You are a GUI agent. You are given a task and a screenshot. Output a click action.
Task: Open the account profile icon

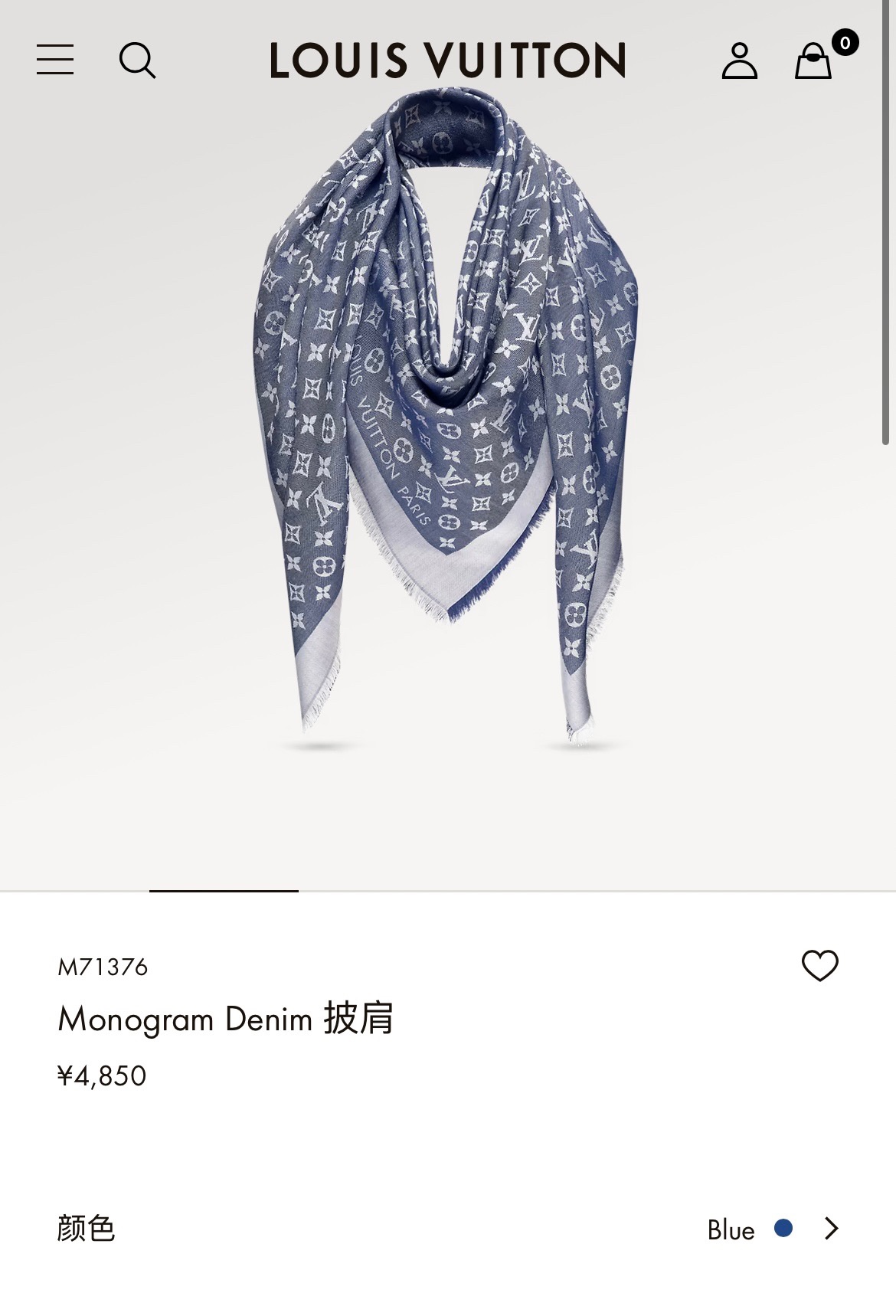[739, 60]
